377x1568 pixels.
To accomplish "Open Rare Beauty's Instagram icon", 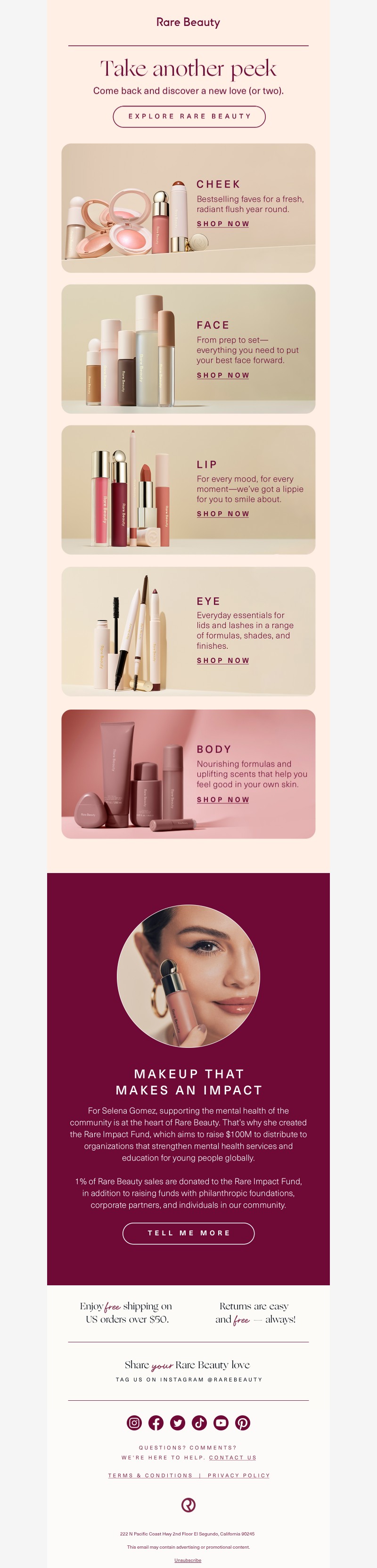I will pos(134,1423).
